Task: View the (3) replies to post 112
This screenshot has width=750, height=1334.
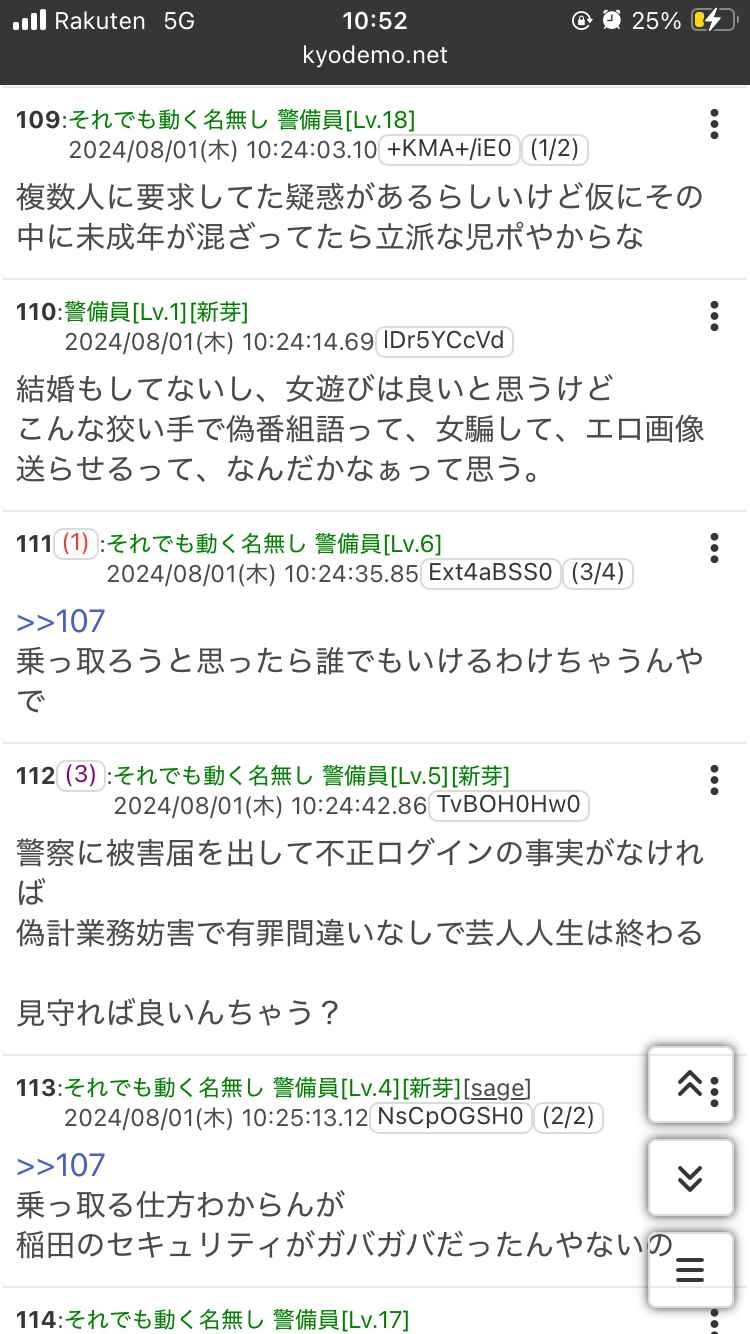Action: point(80,775)
